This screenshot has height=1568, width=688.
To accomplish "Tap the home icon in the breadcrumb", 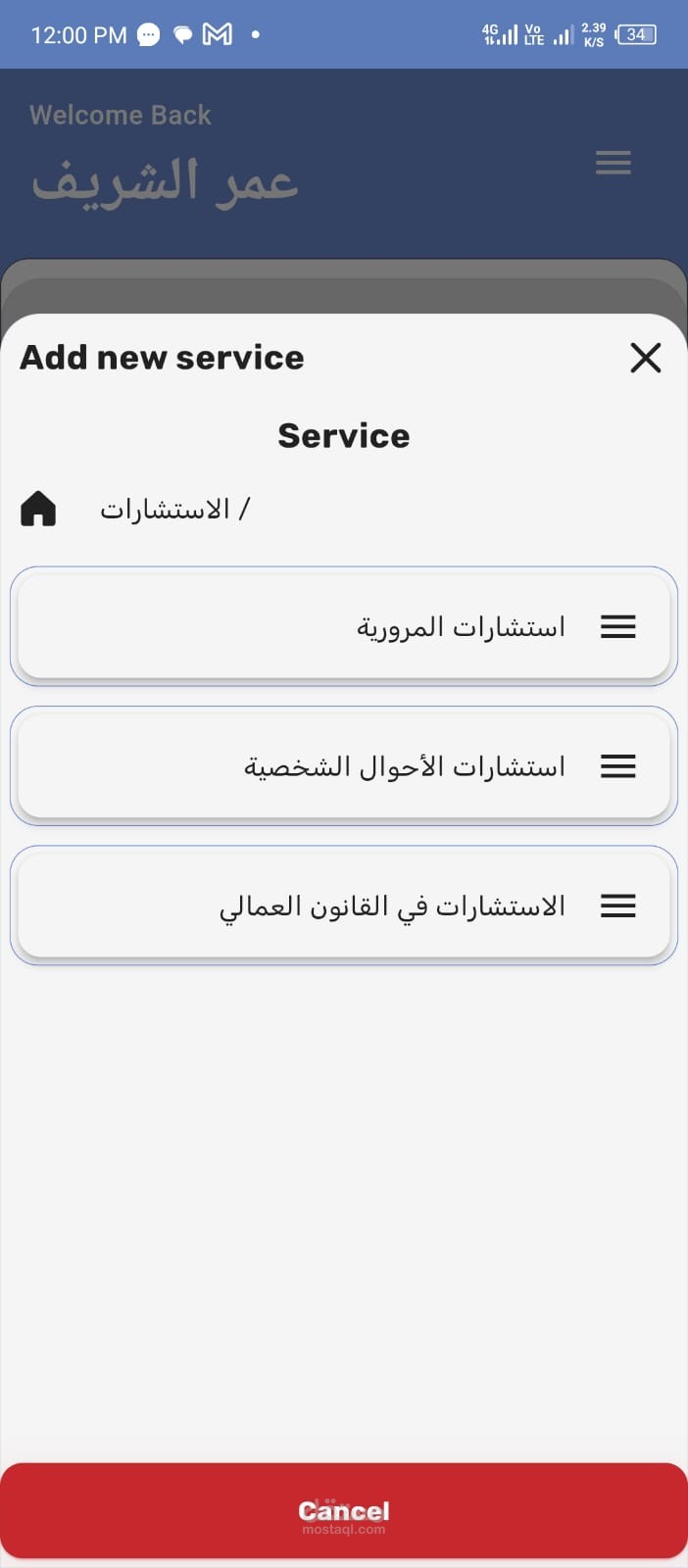I will click(x=38, y=510).
